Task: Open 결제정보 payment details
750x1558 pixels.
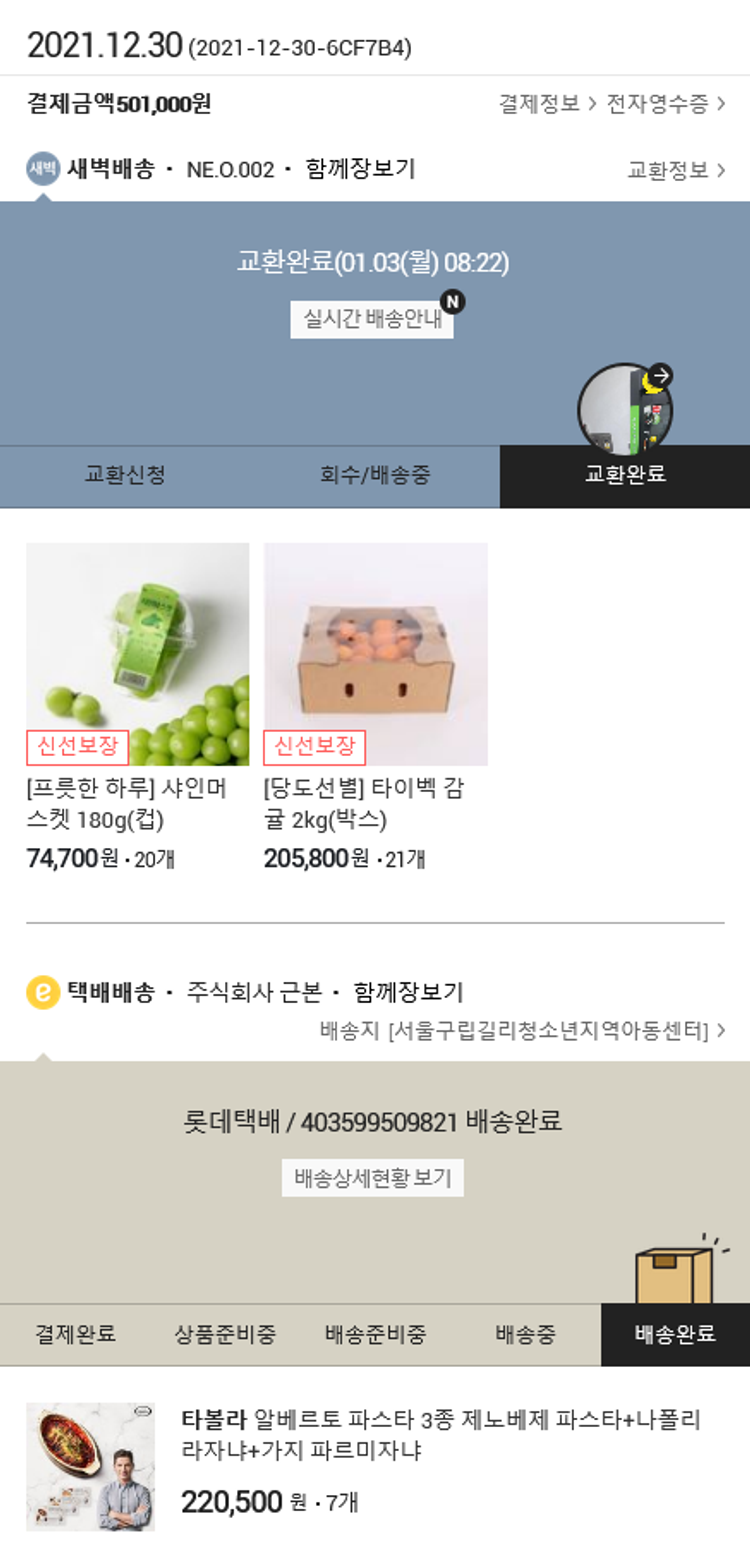Action: coord(547,104)
